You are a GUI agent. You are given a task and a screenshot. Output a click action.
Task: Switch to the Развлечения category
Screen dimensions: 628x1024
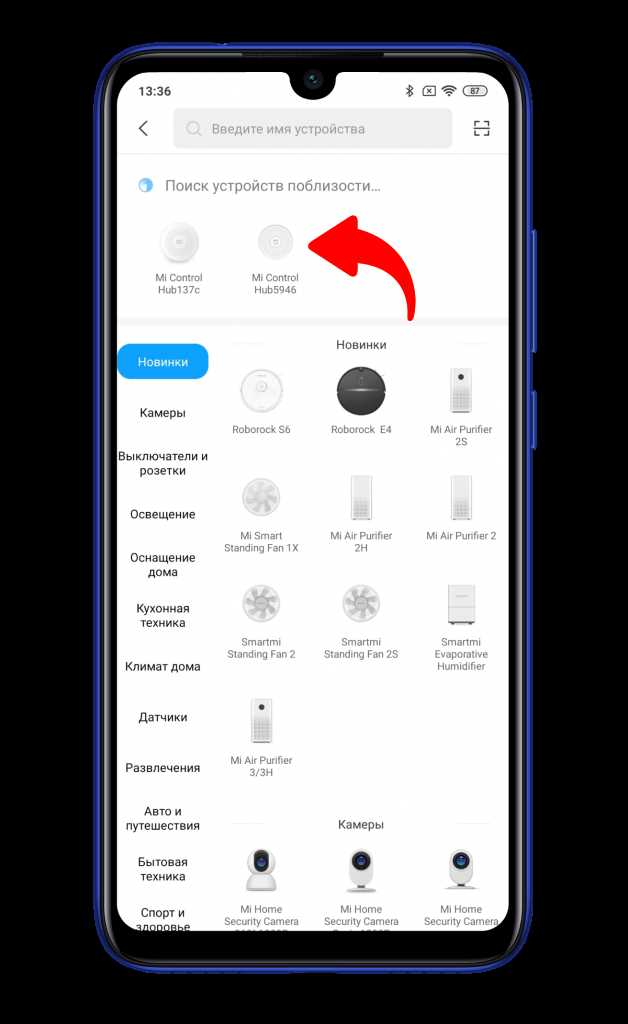(163, 768)
